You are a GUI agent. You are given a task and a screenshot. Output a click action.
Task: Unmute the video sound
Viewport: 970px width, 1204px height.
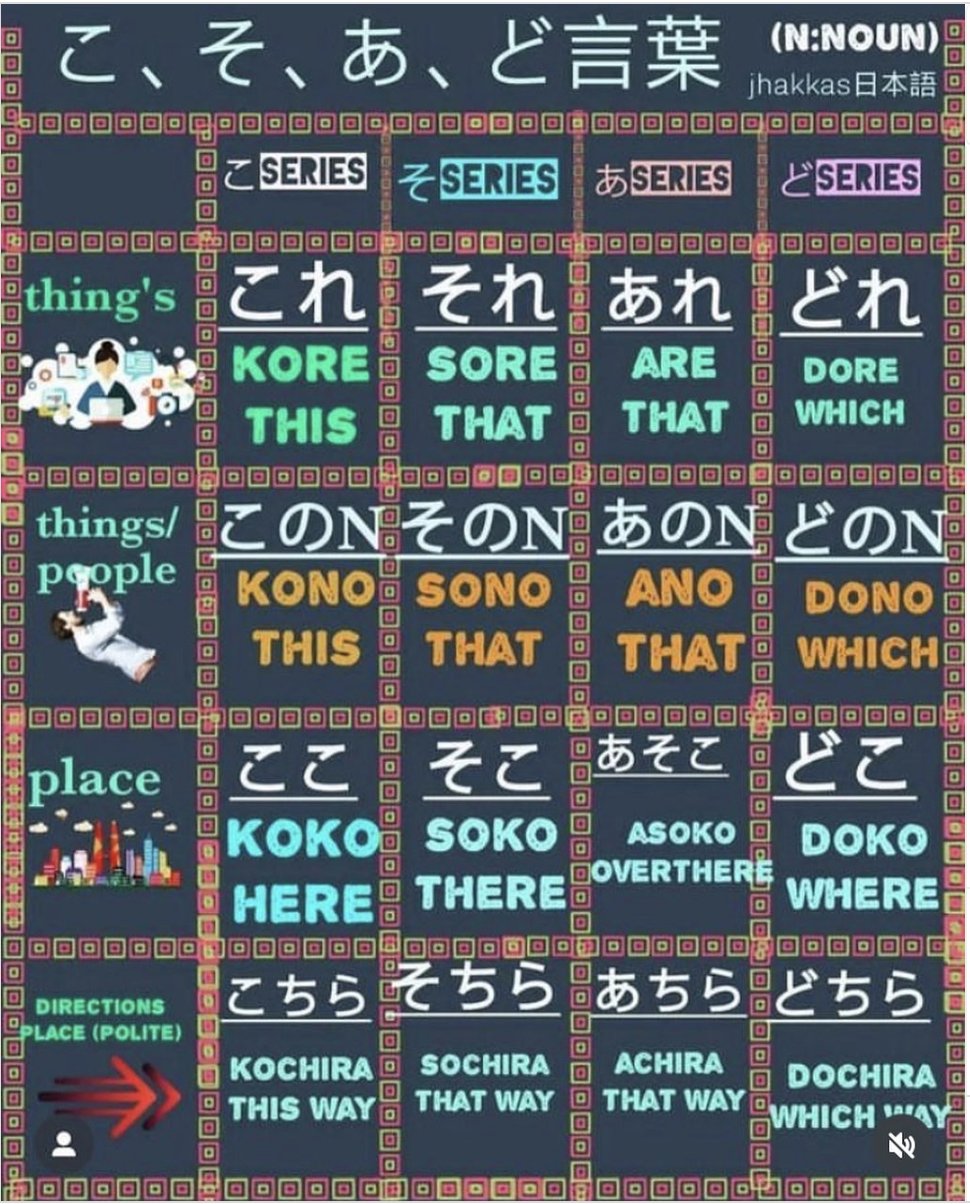click(901, 1146)
